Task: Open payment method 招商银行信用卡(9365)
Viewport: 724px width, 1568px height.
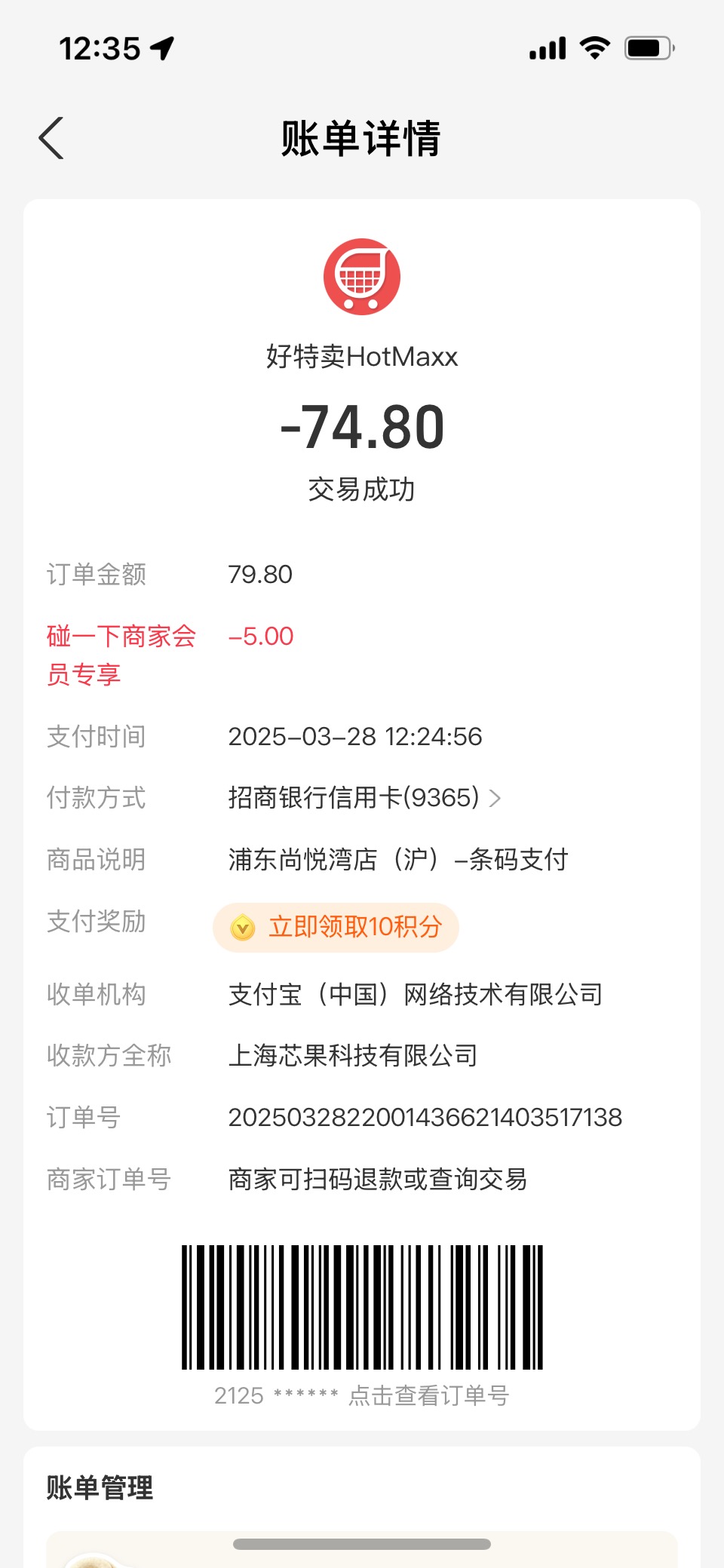Action: point(364,798)
